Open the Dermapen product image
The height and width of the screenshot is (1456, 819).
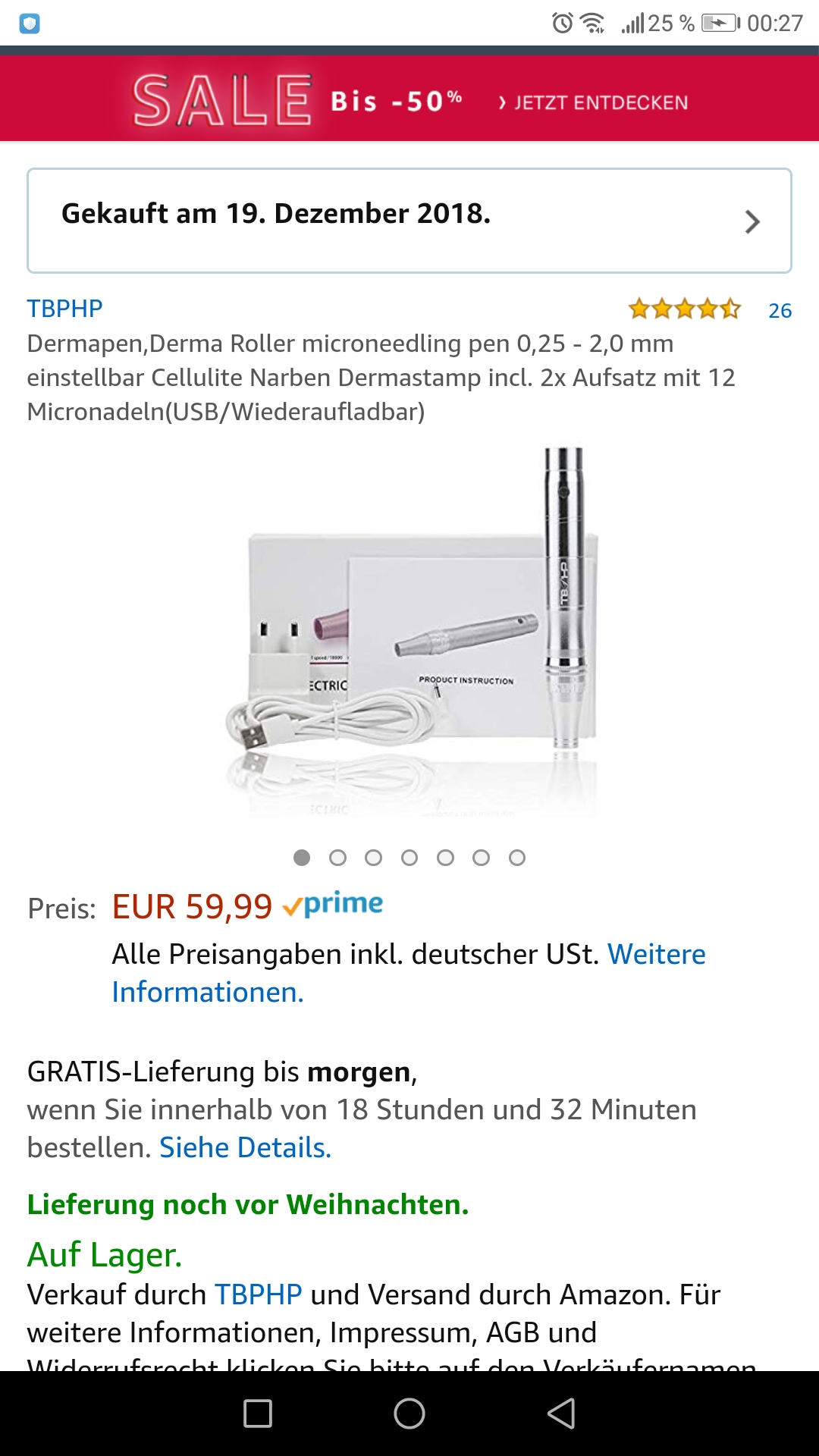point(413,633)
